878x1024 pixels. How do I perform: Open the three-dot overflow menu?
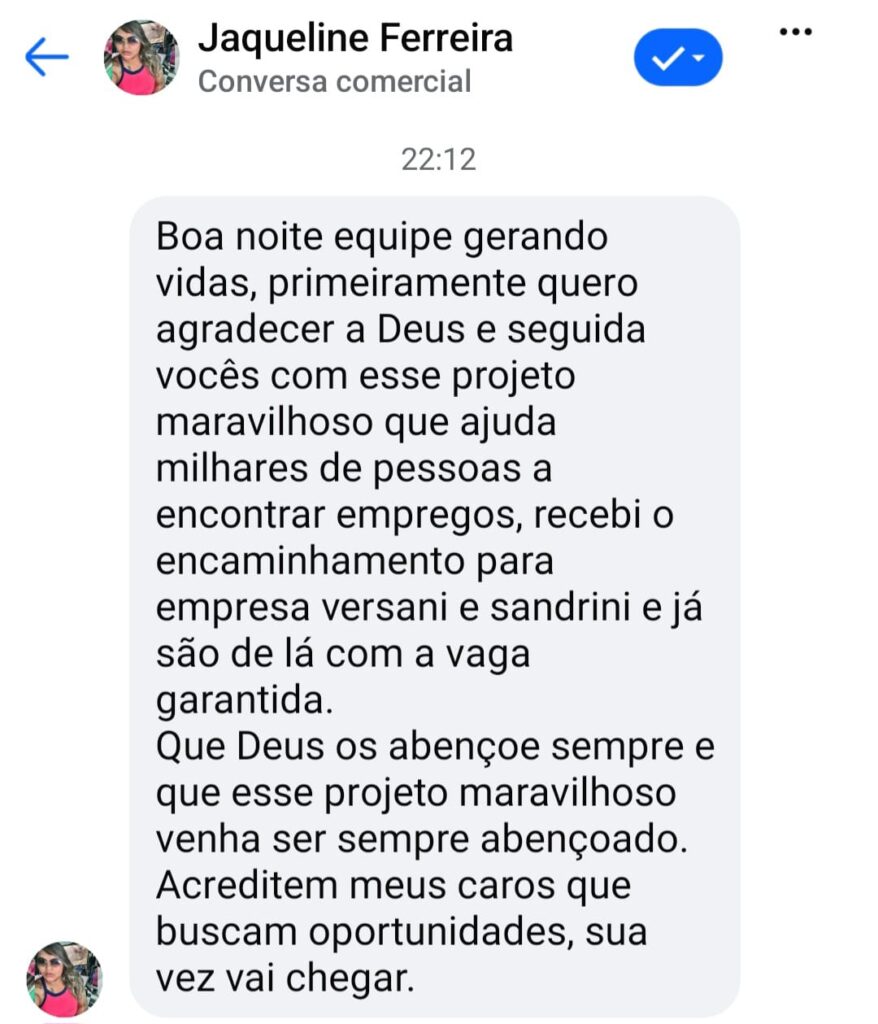[795, 32]
